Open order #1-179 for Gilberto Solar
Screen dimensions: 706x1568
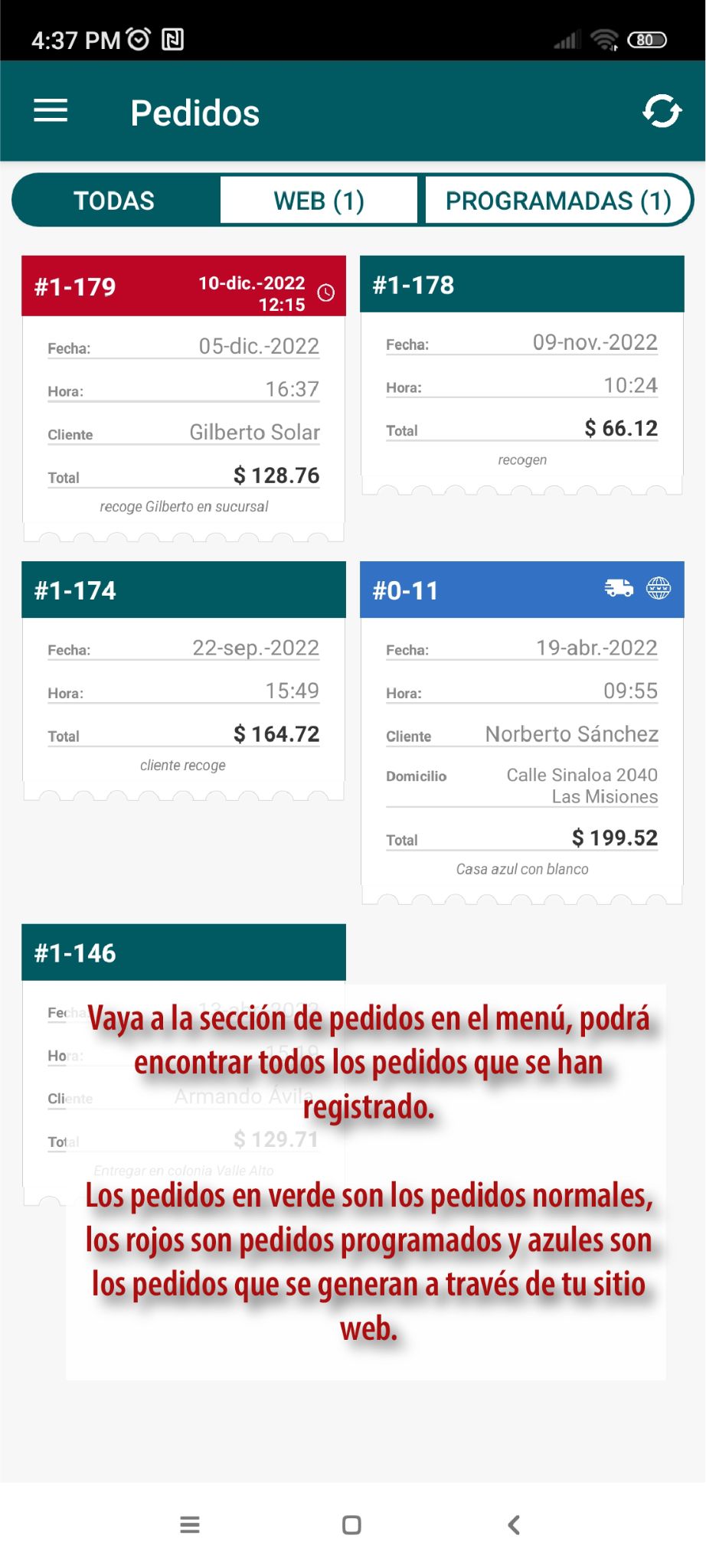(184, 398)
